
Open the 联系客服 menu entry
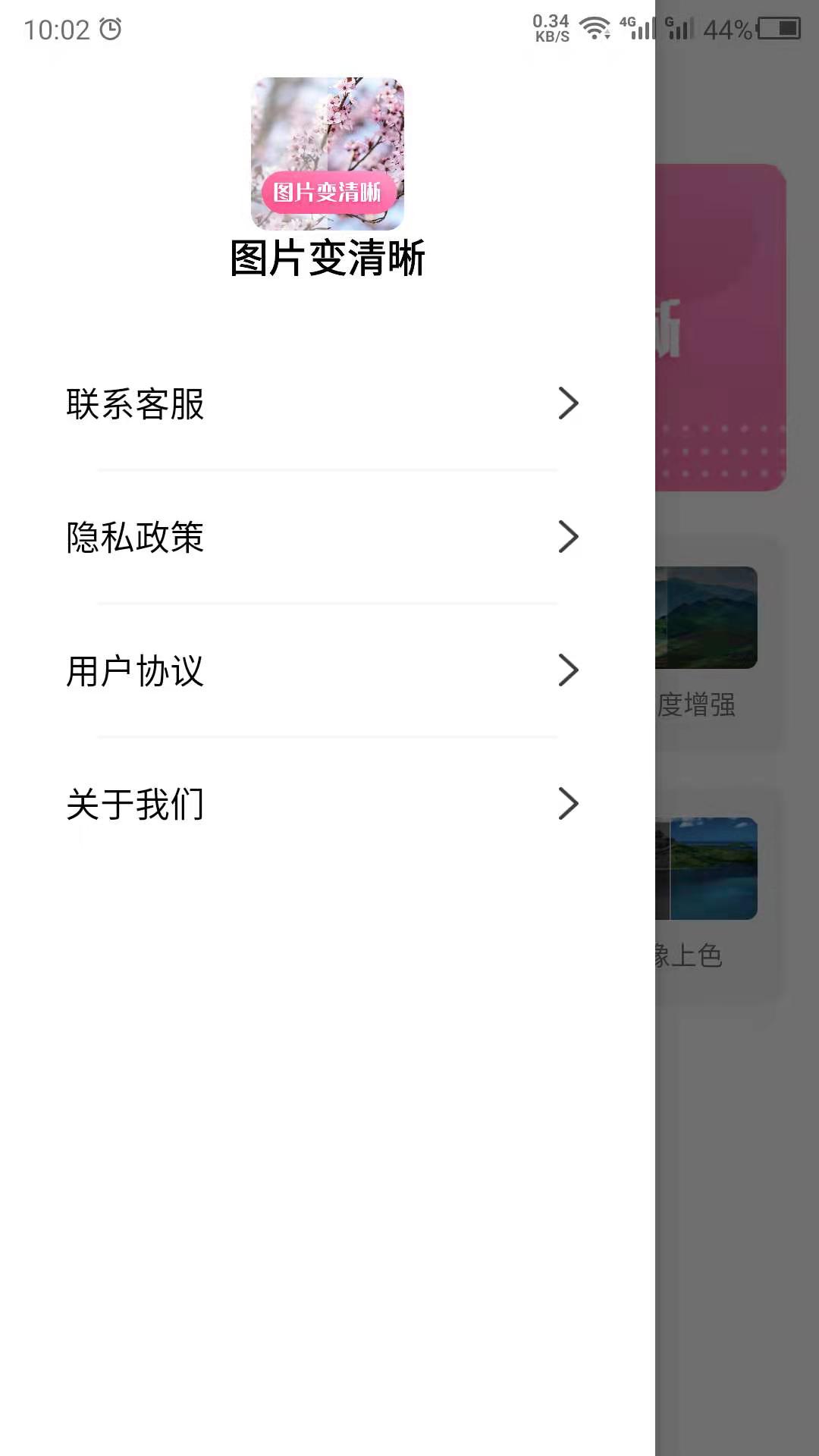(136, 405)
